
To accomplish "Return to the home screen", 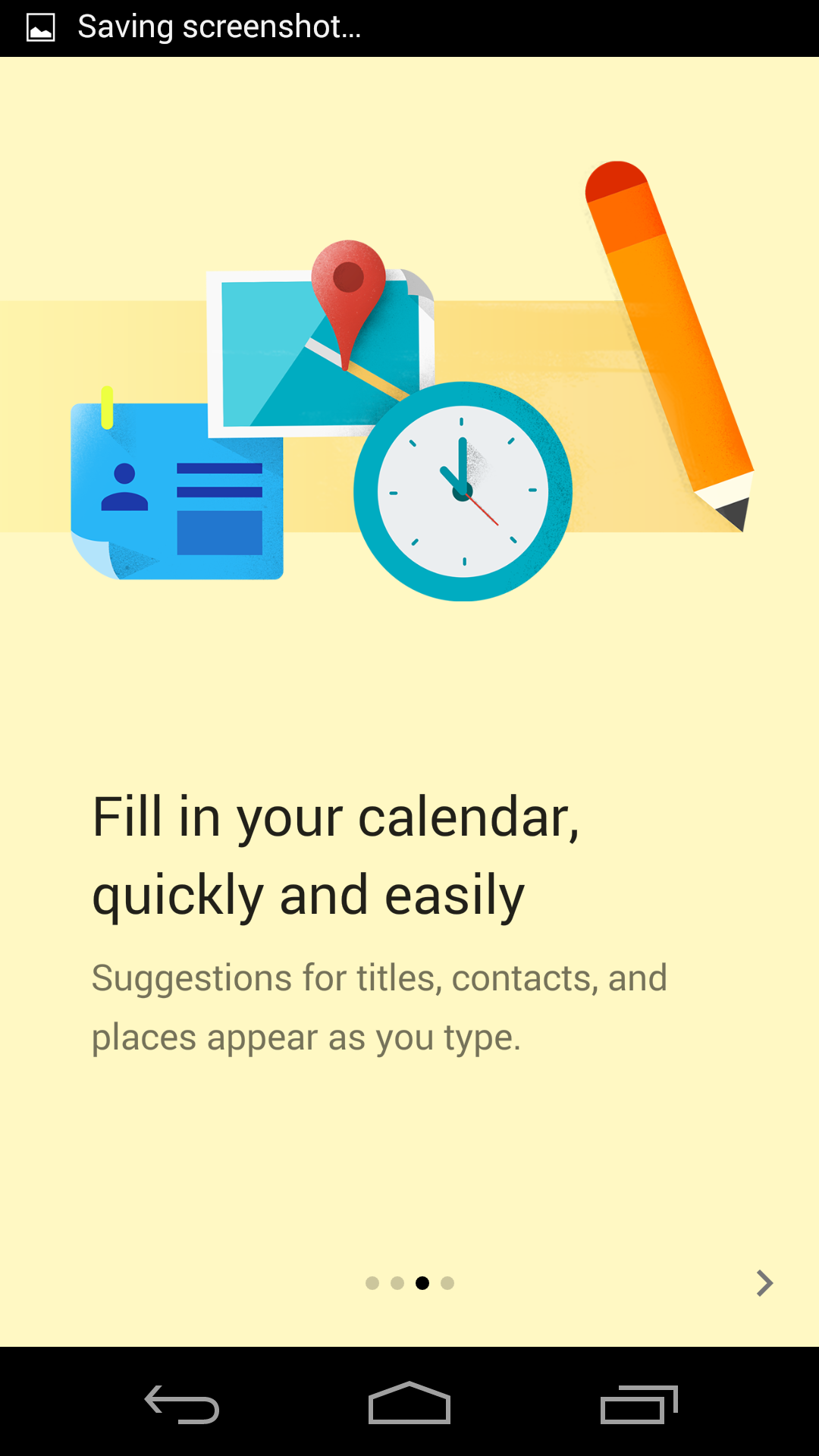I will pyautogui.click(x=409, y=1403).
